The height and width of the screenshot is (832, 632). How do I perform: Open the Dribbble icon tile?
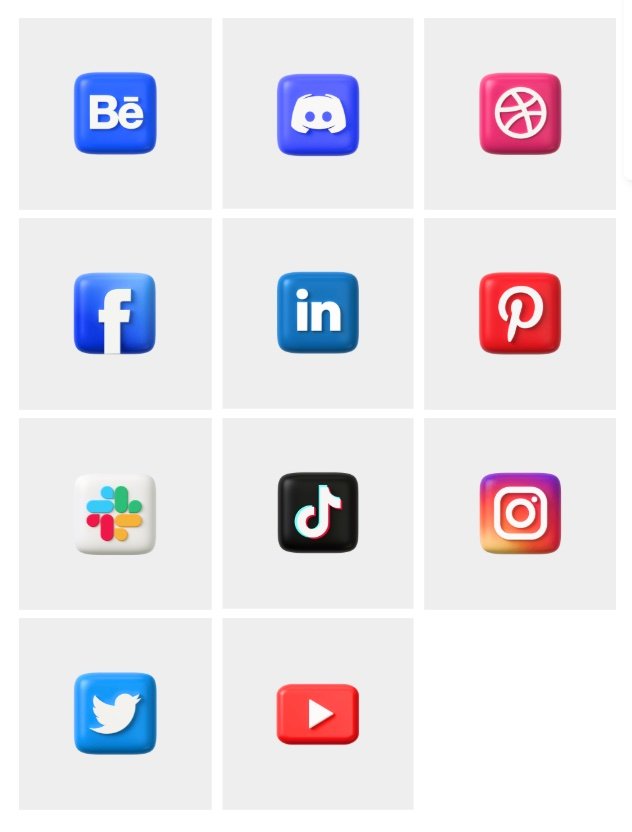pyautogui.click(x=520, y=113)
